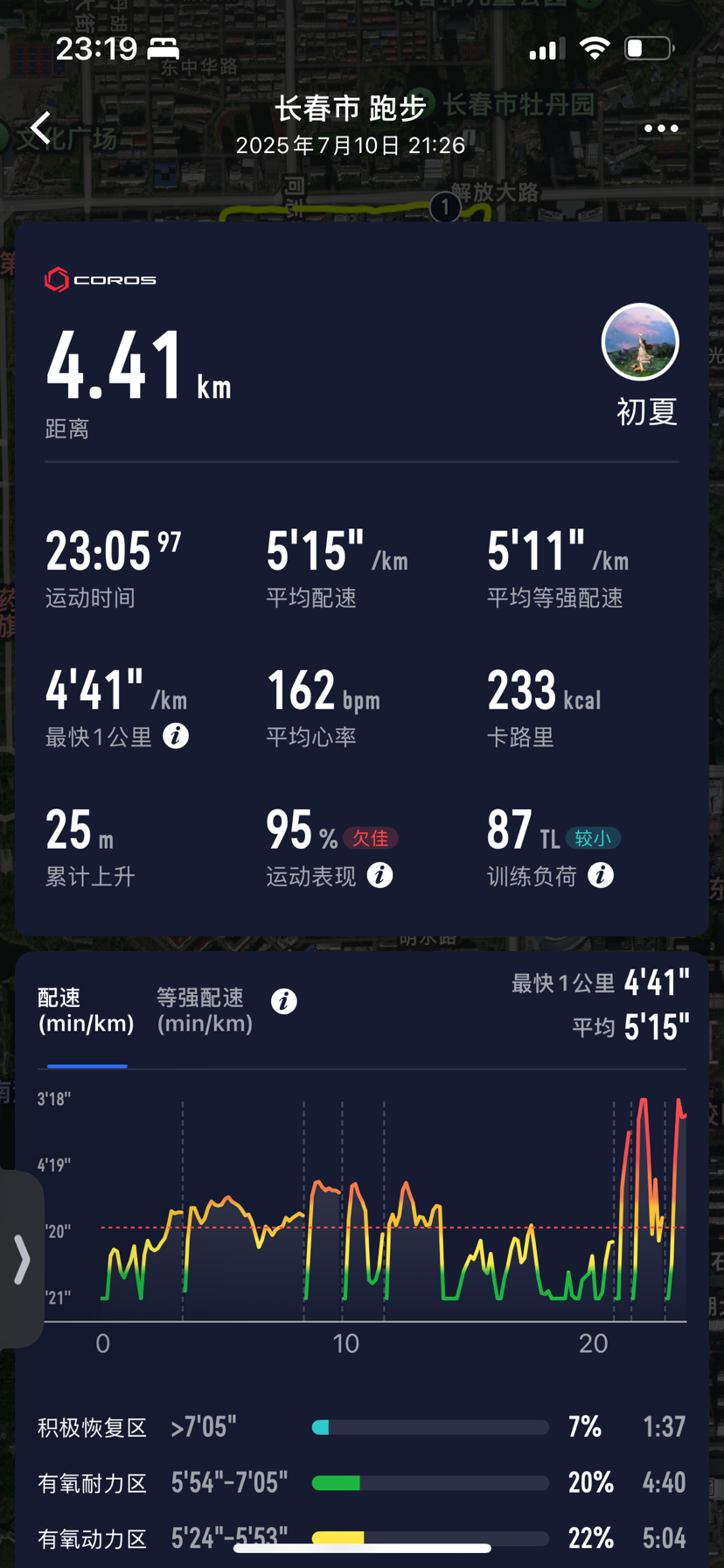Select the 配速 (min/km) chart tab
This screenshot has width=724, height=1568.
(x=86, y=1010)
